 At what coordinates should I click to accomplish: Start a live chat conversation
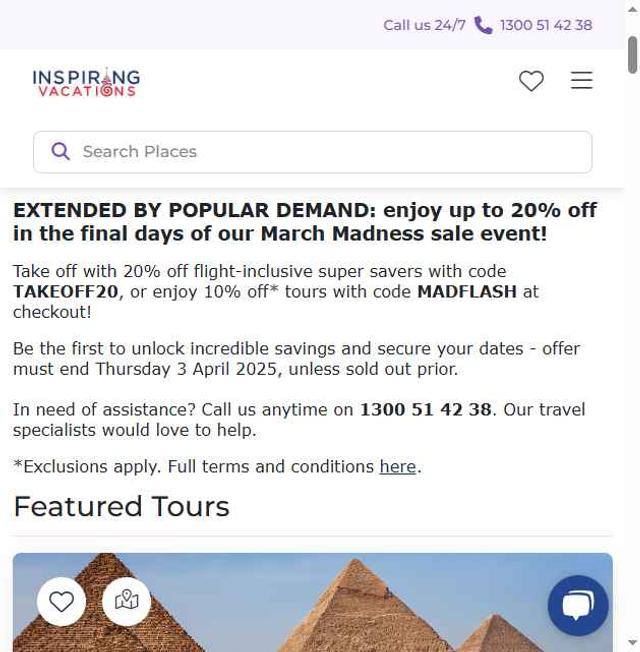pos(578,606)
